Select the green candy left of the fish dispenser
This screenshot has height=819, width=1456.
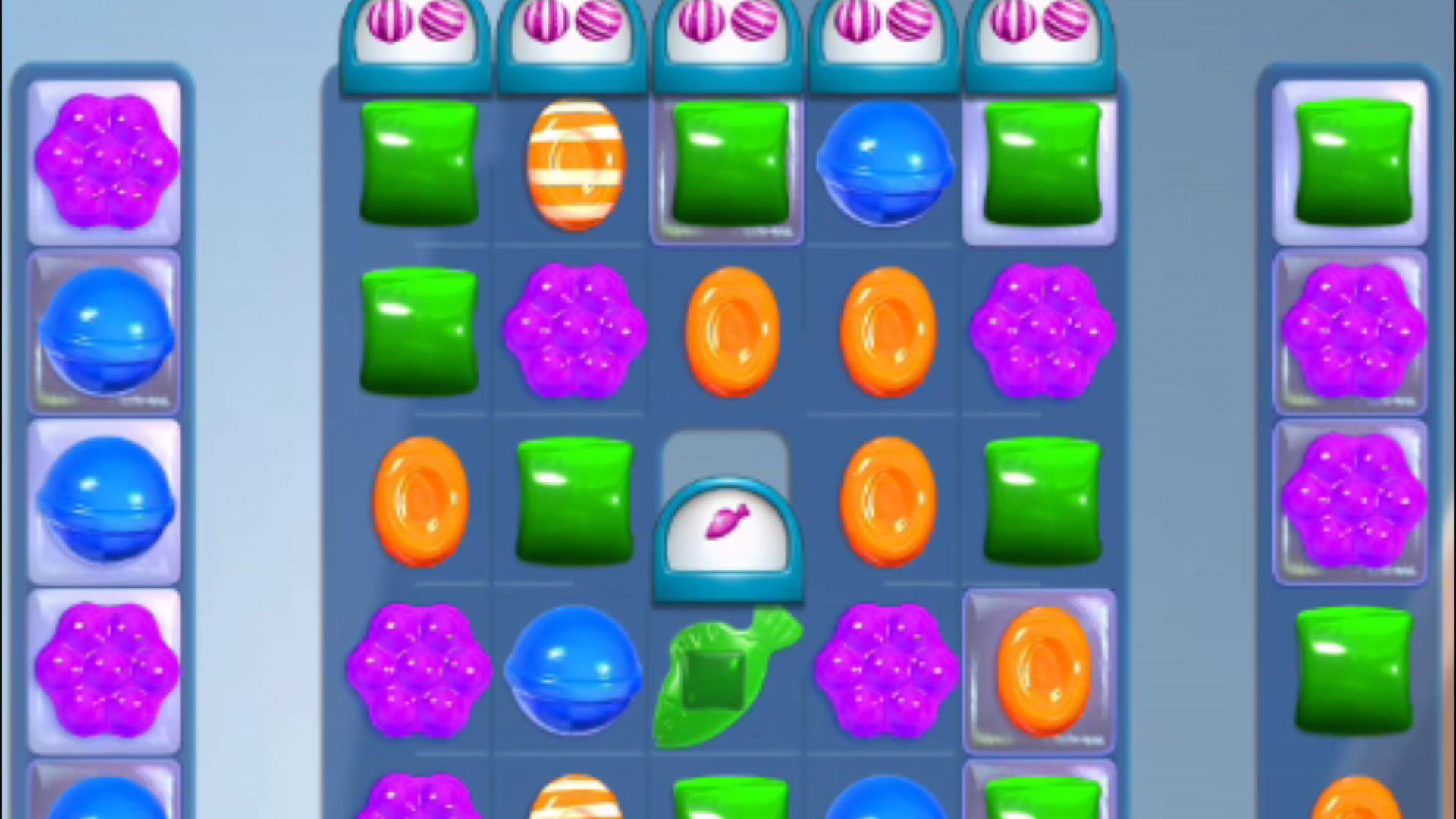click(575, 500)
